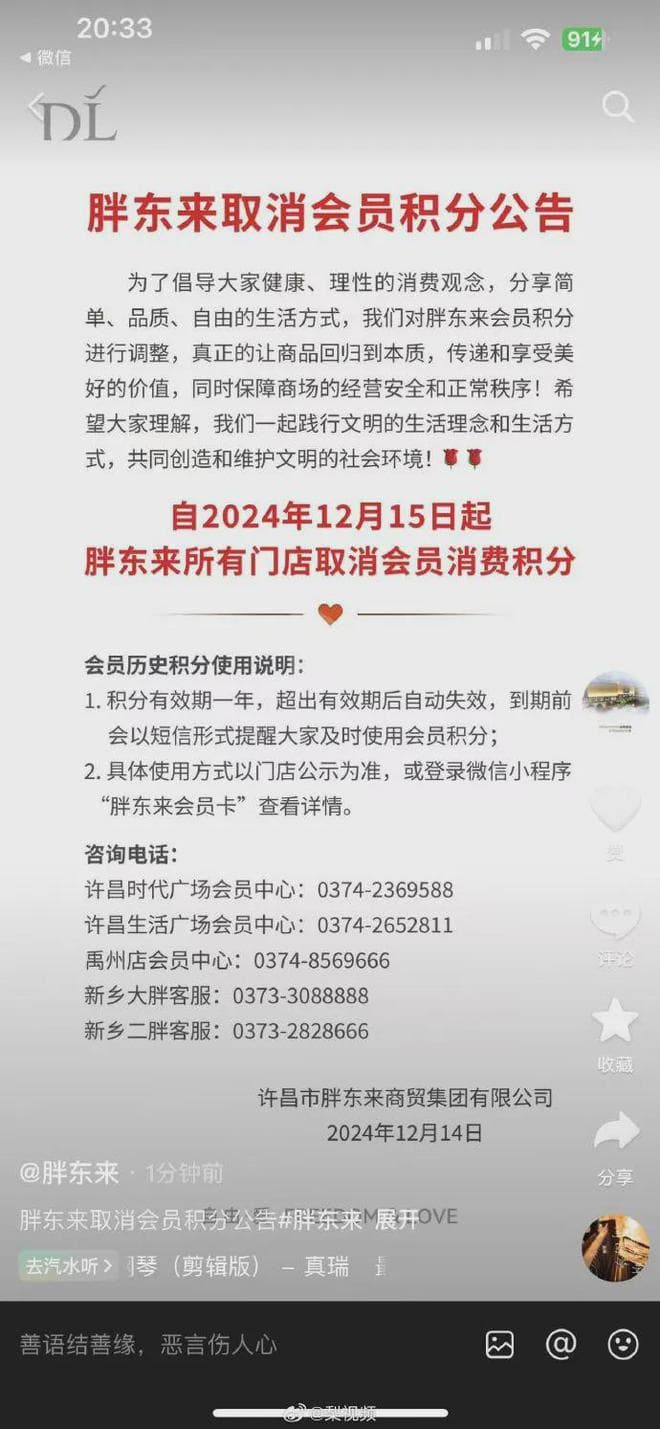This screenshot has width=660, height=1429.
Task: Go back using the top-left arrow
Action: tap(40, 106)
